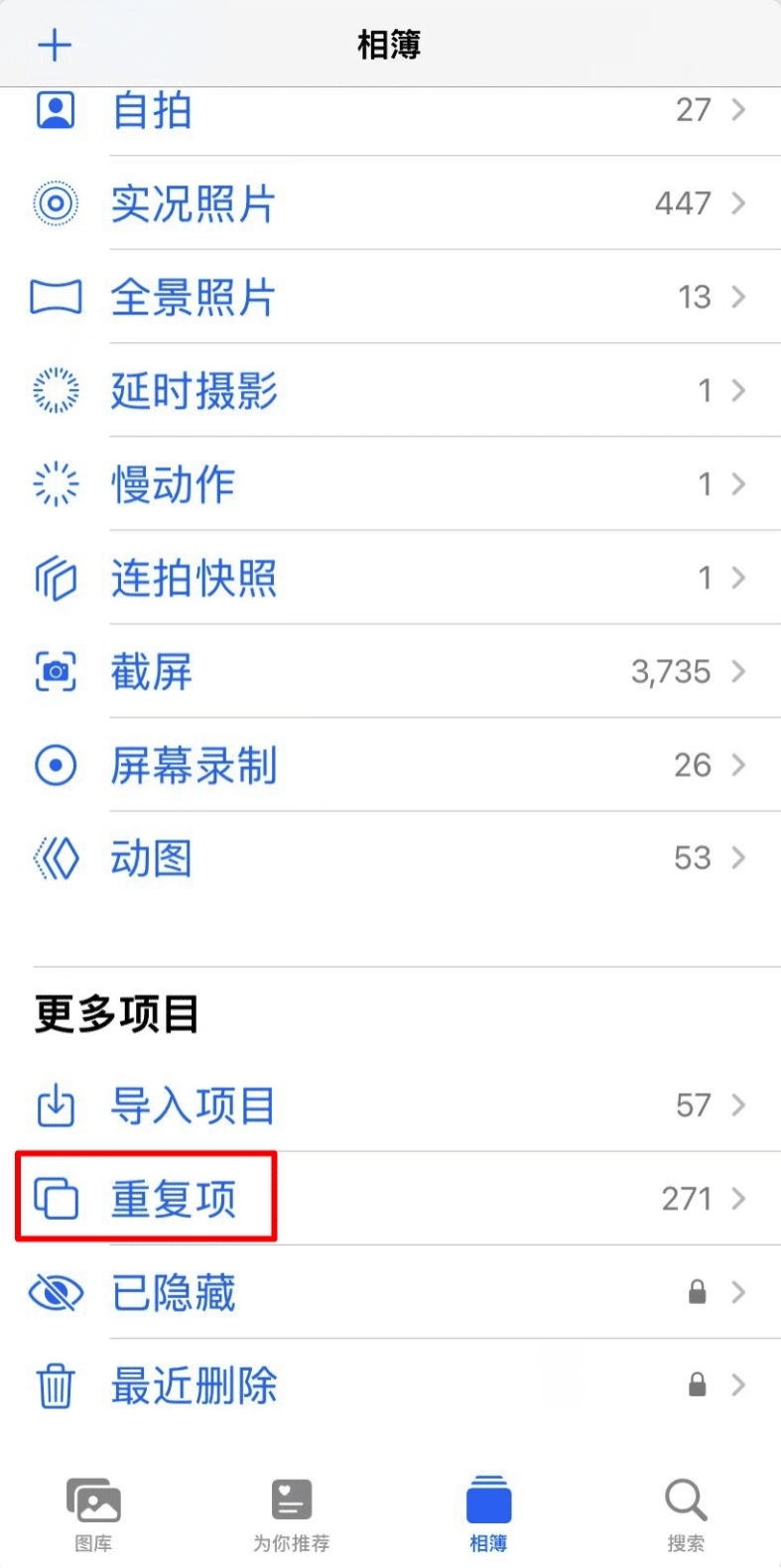Tap the Bursts (连拍快照) stacked icon
The width and height of the screenshot is (781, 1568).
(56, 578)
